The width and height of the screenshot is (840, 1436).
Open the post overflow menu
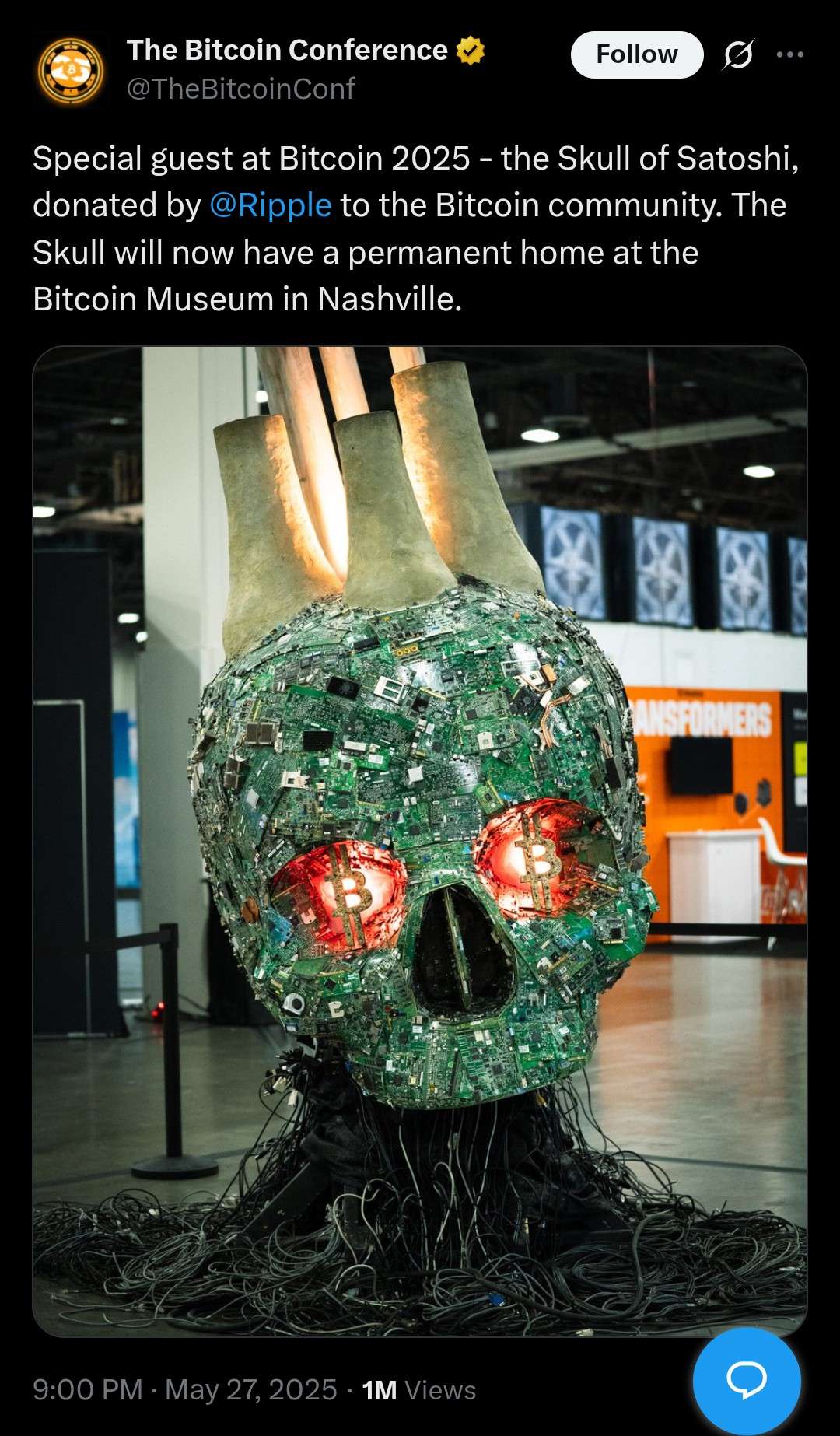[789, 54]
